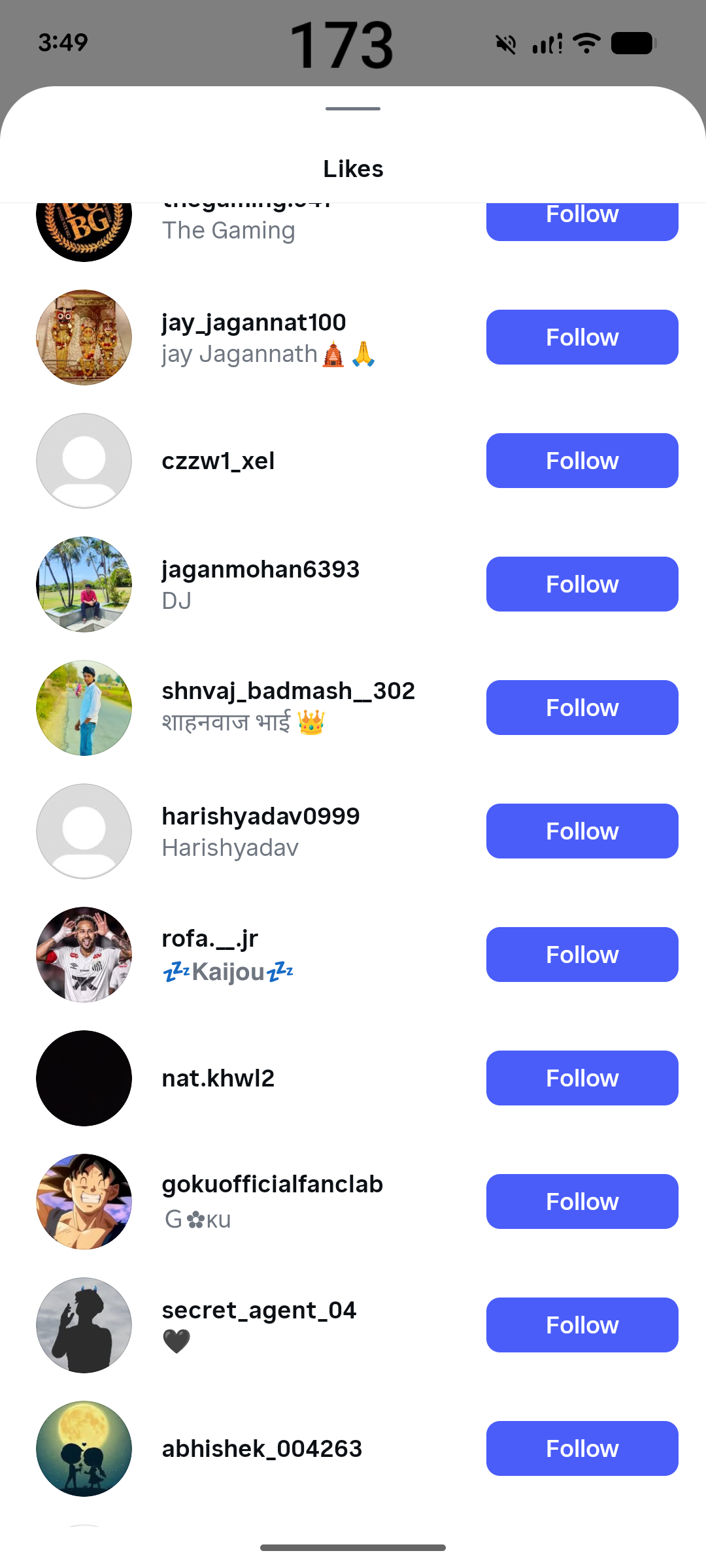Follow secret_agent_04

pyautogui.click(x=582, y=1325)
